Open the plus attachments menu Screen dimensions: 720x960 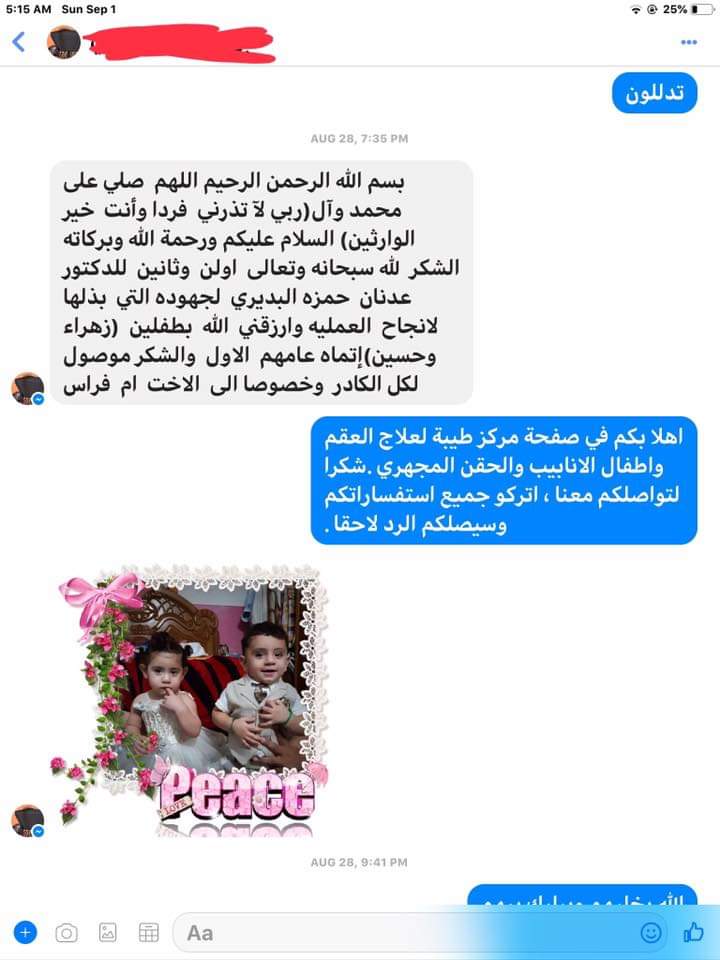point(25,932)
